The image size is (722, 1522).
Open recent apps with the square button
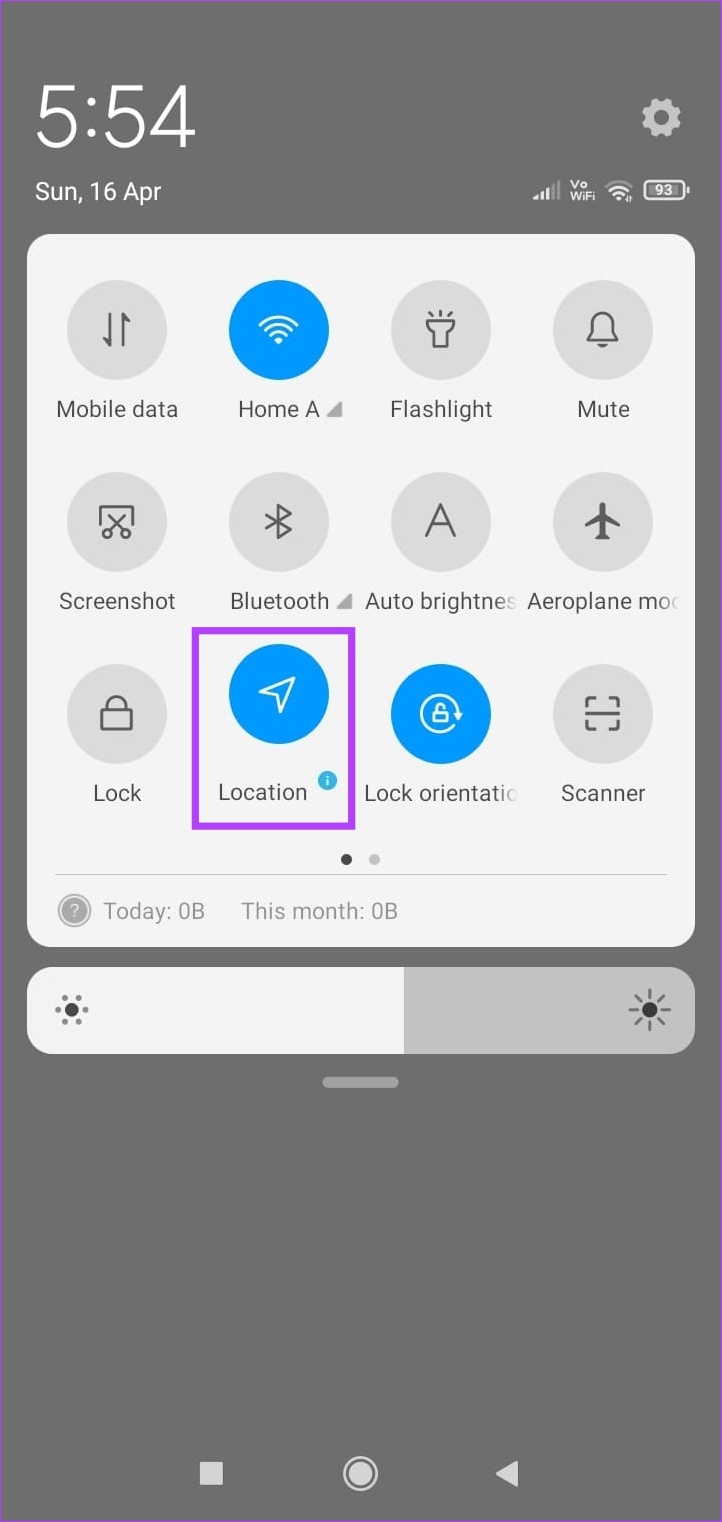click(211, 1473)
